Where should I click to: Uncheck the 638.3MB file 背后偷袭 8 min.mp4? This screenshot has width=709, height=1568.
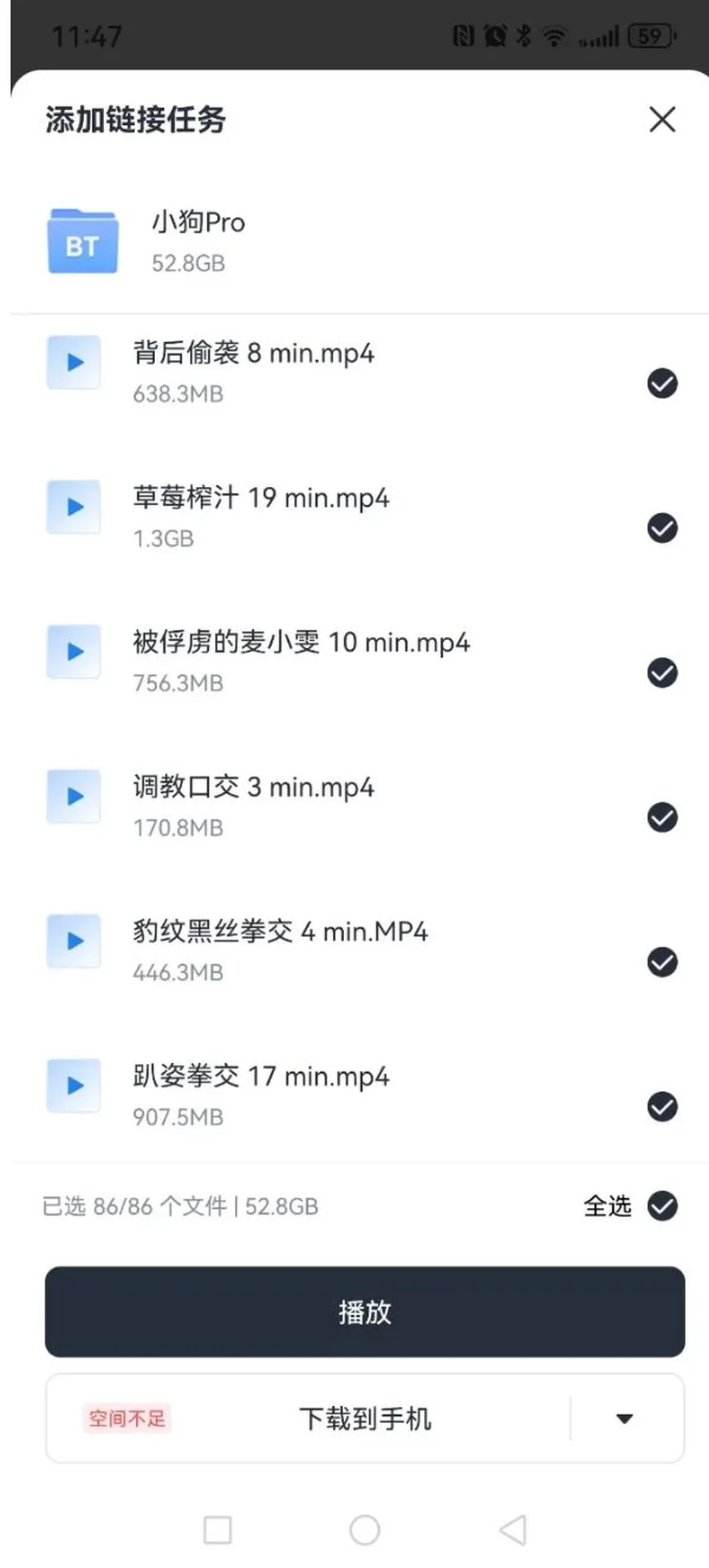pyautogui.click(x=662, y=383)
